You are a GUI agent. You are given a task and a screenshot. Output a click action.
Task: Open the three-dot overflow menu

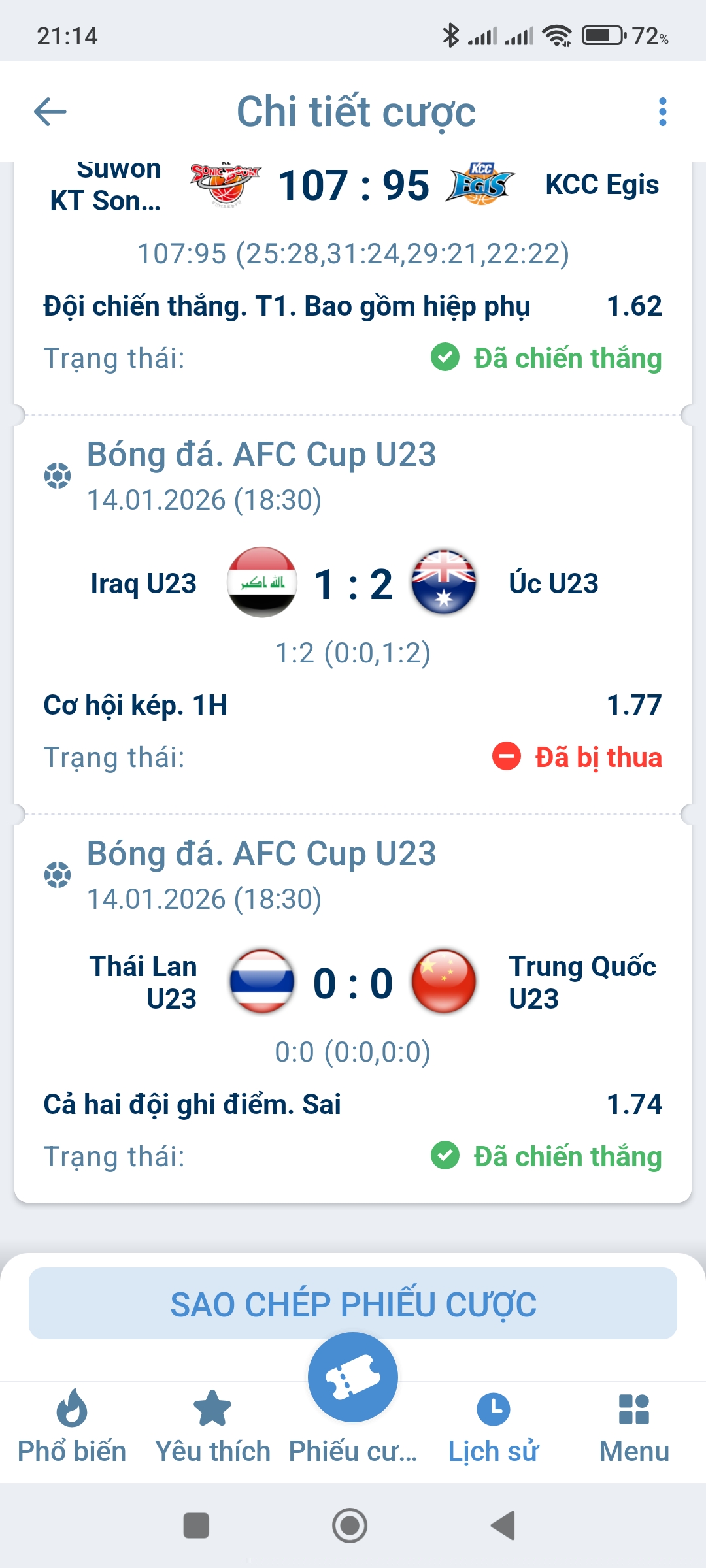pos(662,112)
